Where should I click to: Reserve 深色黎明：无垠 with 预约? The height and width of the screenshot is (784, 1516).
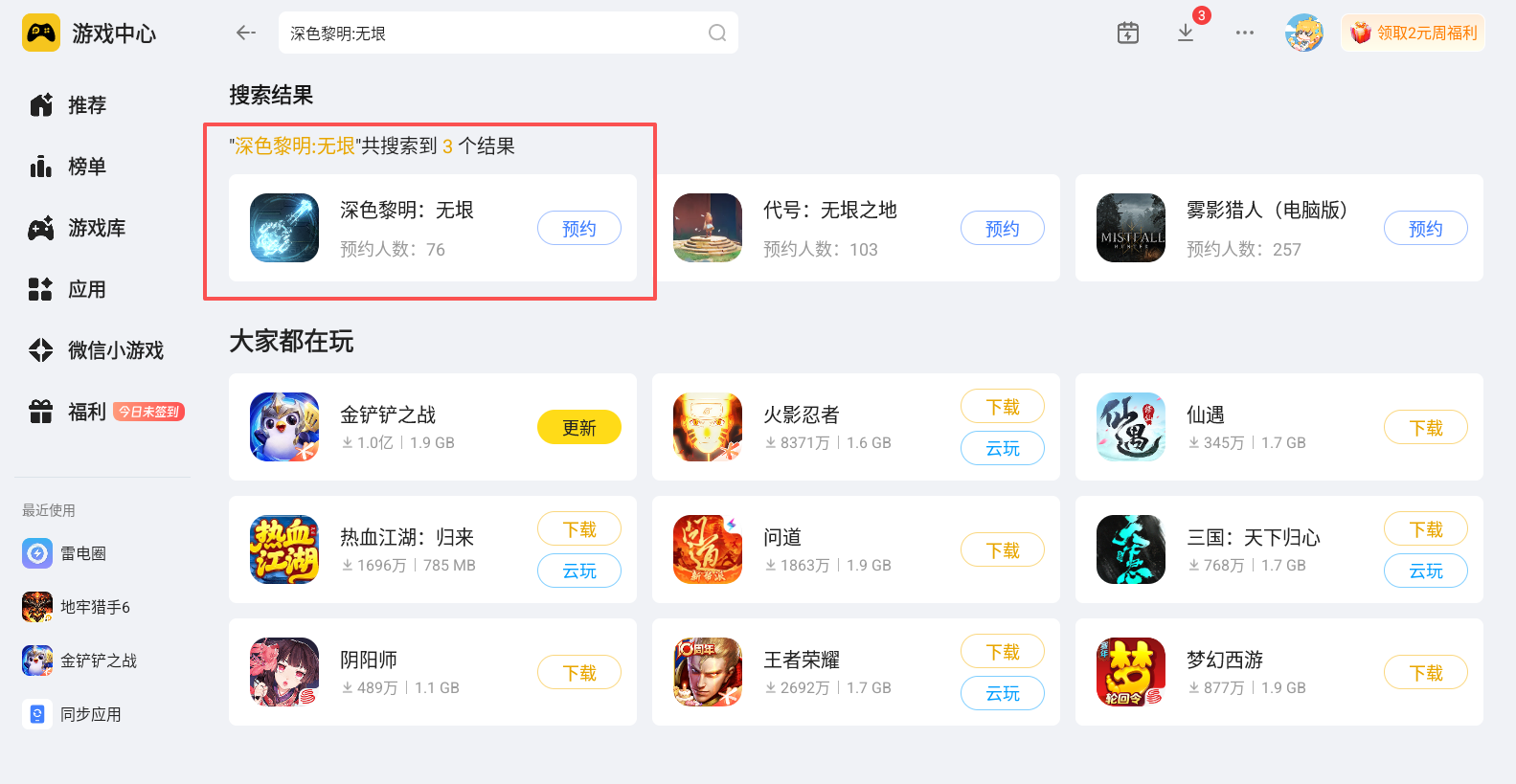click(578, 228)
